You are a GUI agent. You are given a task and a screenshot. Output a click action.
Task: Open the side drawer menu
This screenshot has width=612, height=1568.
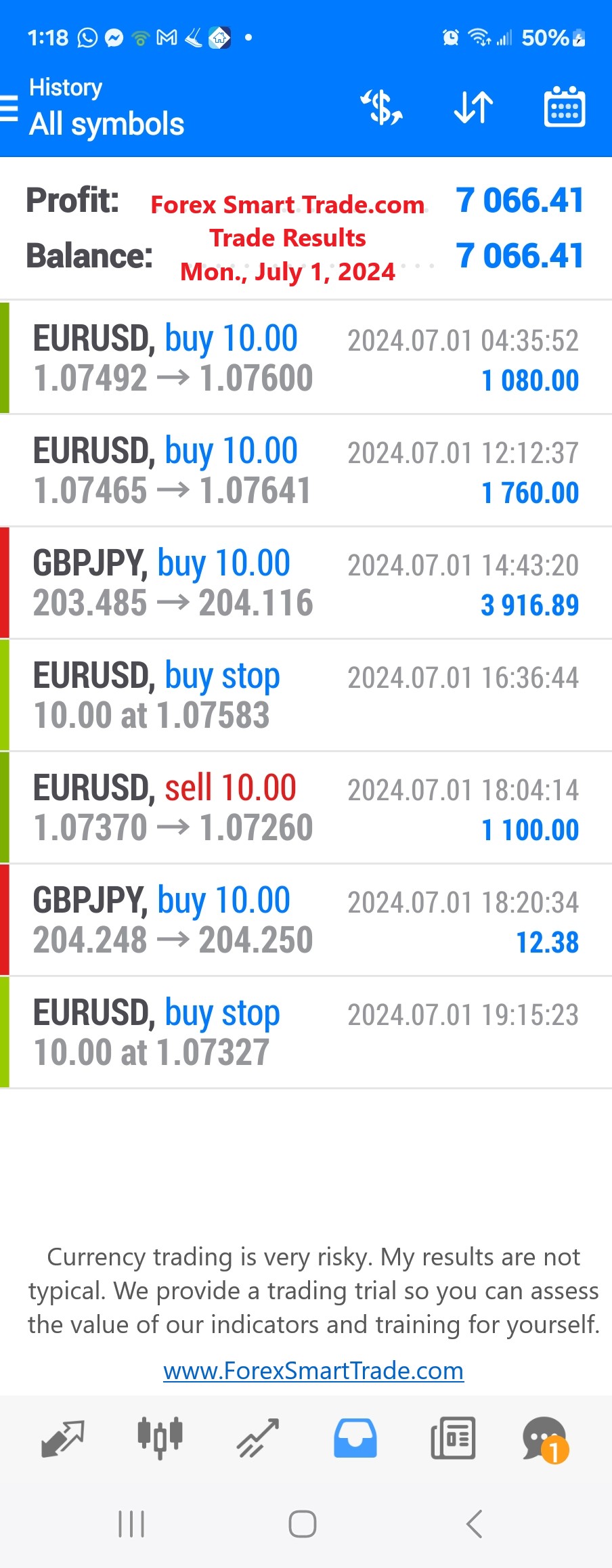pos(9,108)
